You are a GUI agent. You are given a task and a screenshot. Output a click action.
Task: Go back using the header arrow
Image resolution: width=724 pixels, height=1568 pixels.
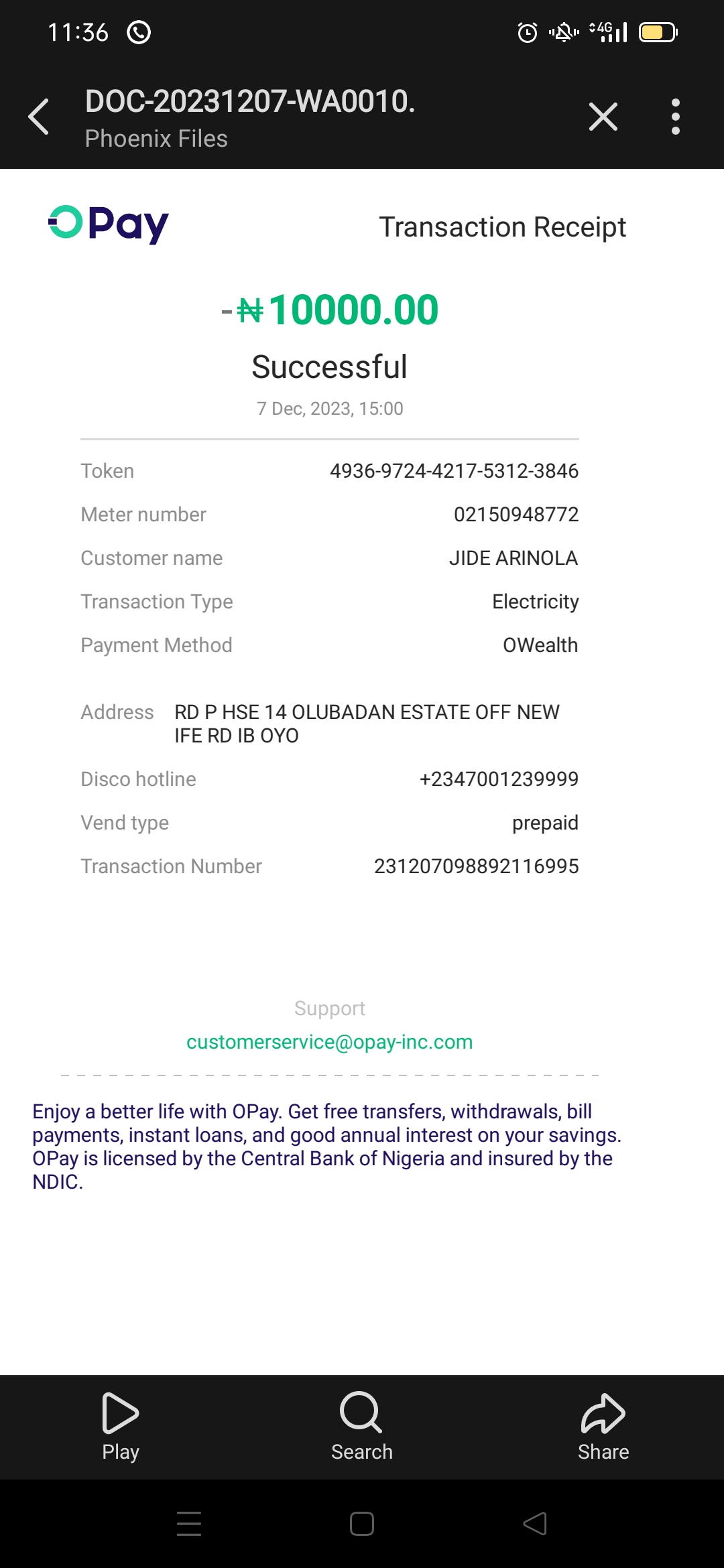[39, 117]
